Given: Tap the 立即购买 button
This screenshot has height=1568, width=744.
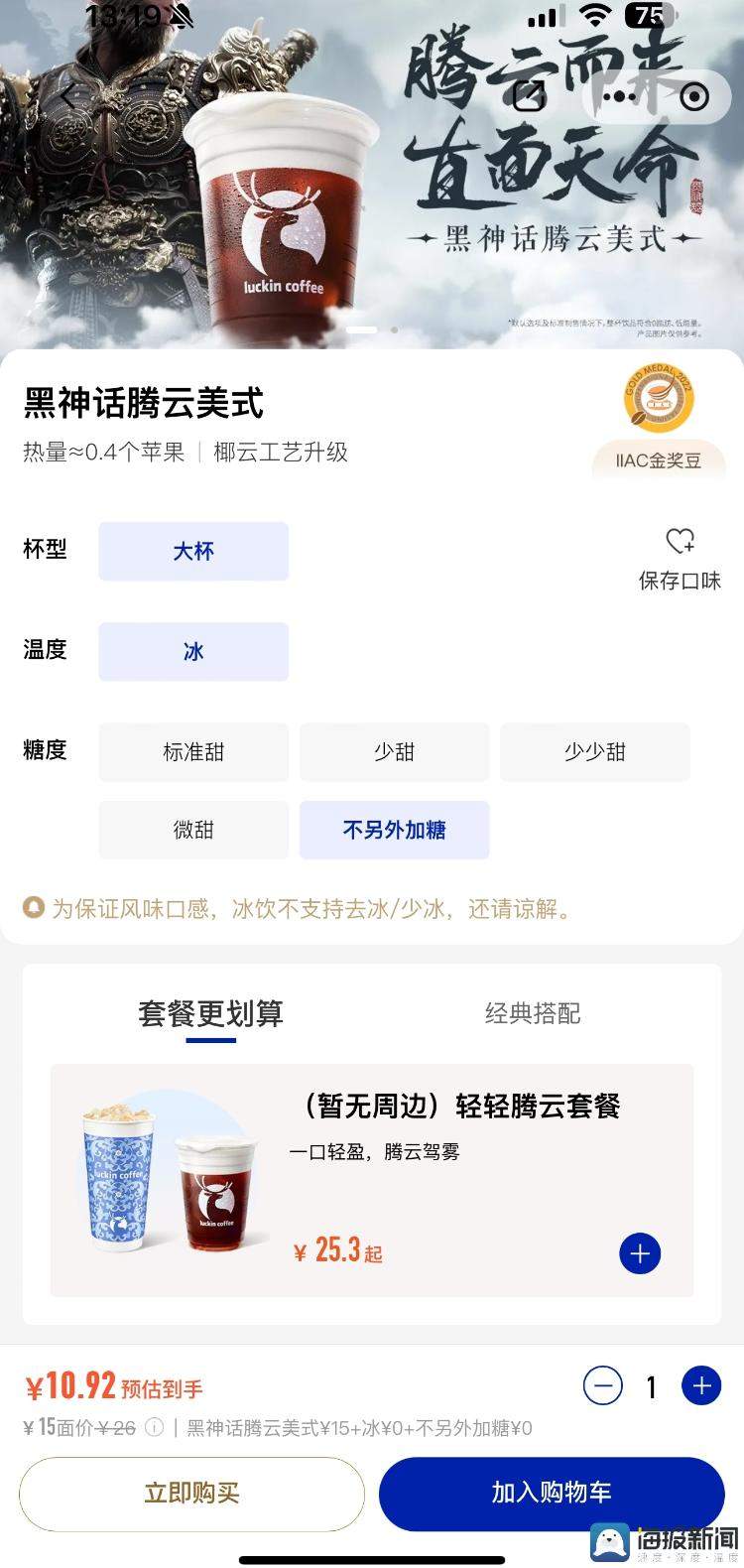Looking at the screenshot, I should pos(191,1494).
